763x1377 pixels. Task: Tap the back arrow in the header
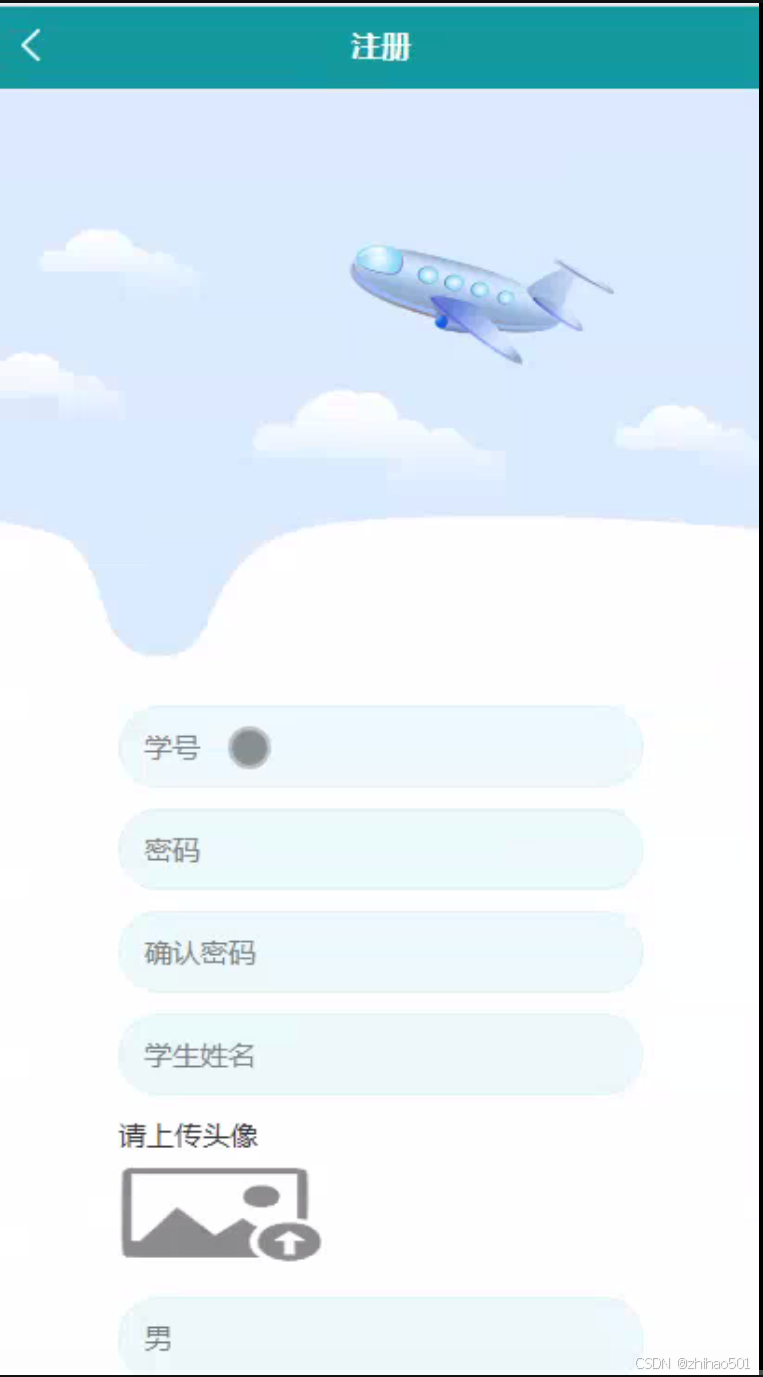[30, 47]
